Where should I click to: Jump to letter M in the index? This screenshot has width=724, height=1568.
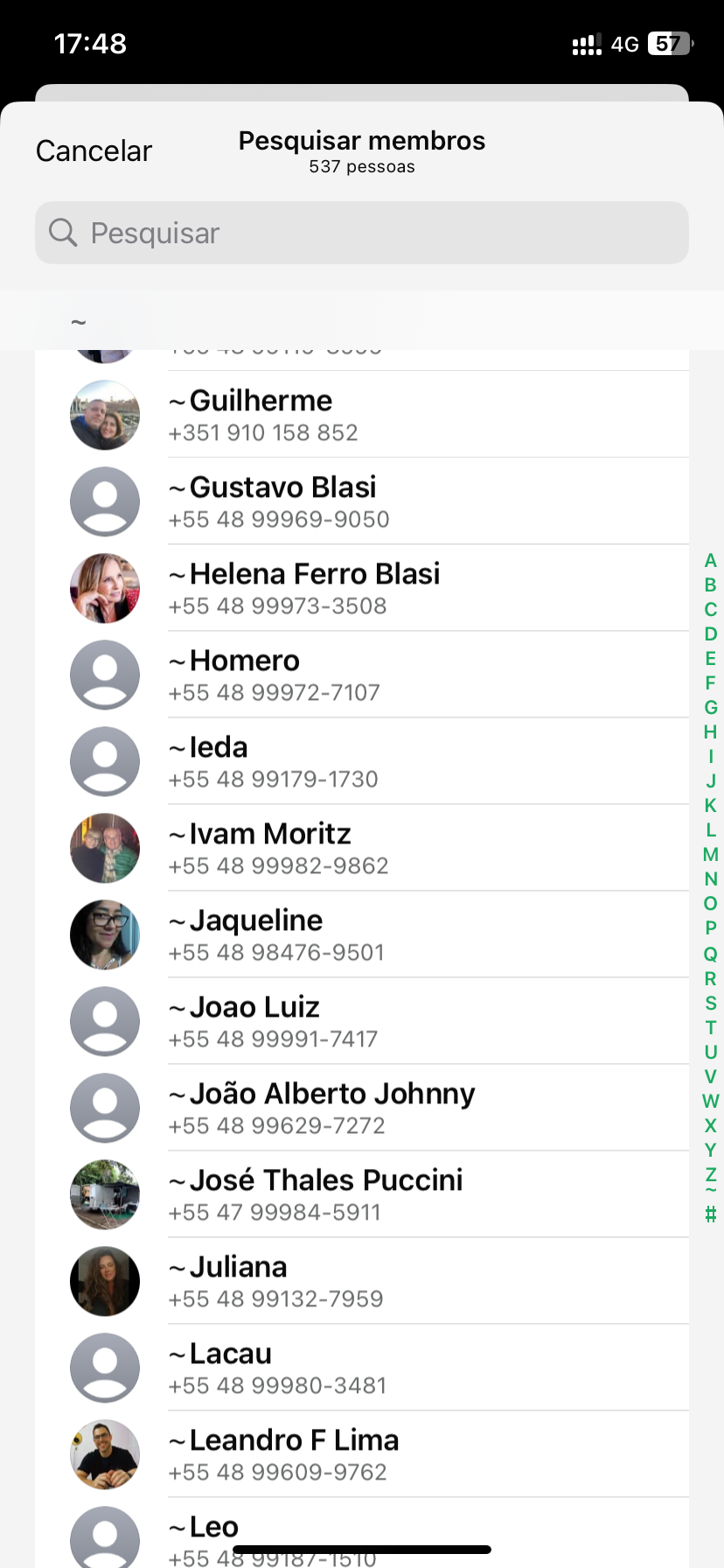[x=710, y=855]
